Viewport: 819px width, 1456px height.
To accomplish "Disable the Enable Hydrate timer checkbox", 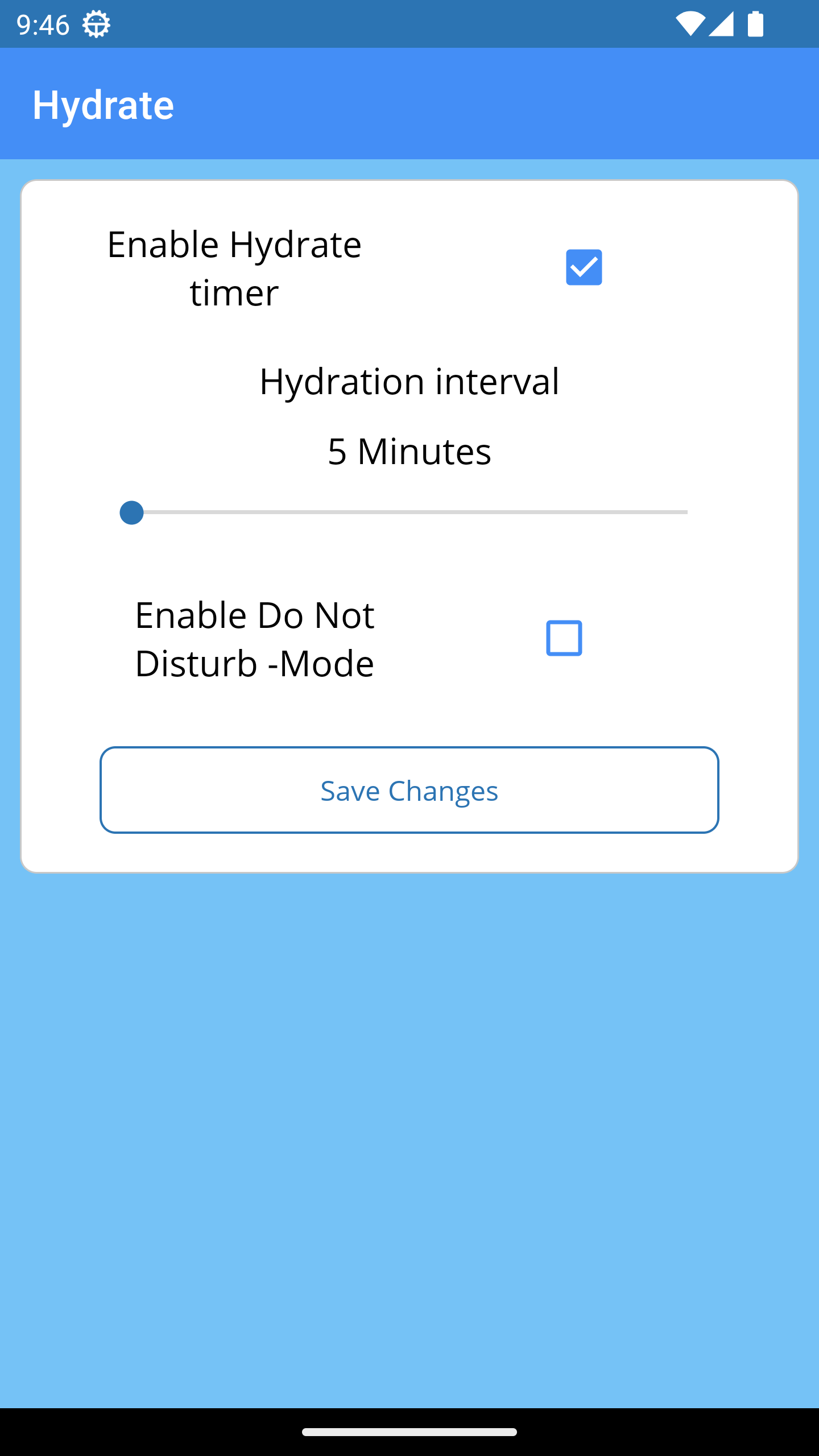I will point(584,267).
